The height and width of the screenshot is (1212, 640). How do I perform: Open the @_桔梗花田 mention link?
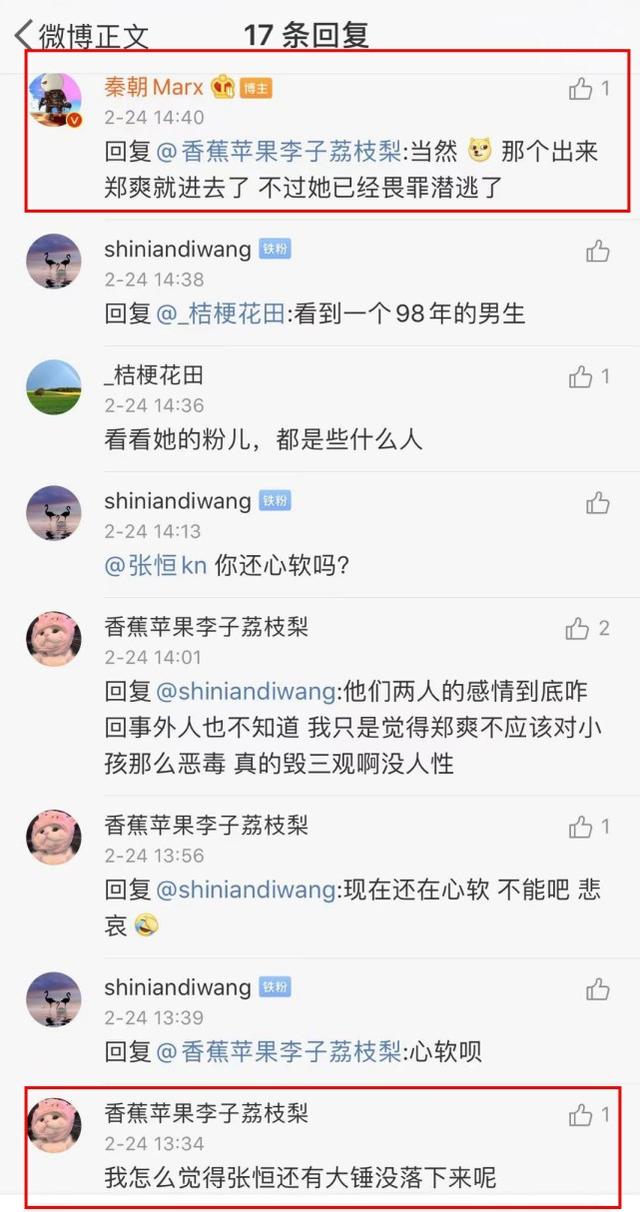221,314
